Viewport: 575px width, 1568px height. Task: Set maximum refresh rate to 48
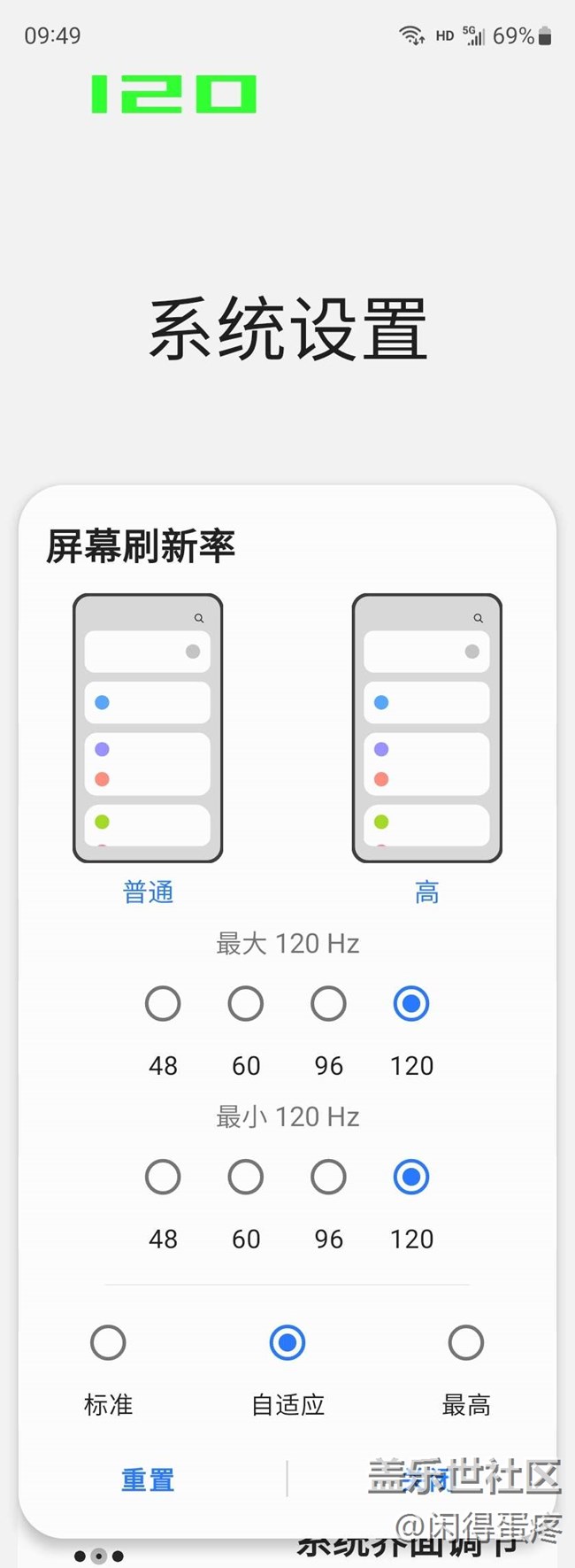point(163,1004)
